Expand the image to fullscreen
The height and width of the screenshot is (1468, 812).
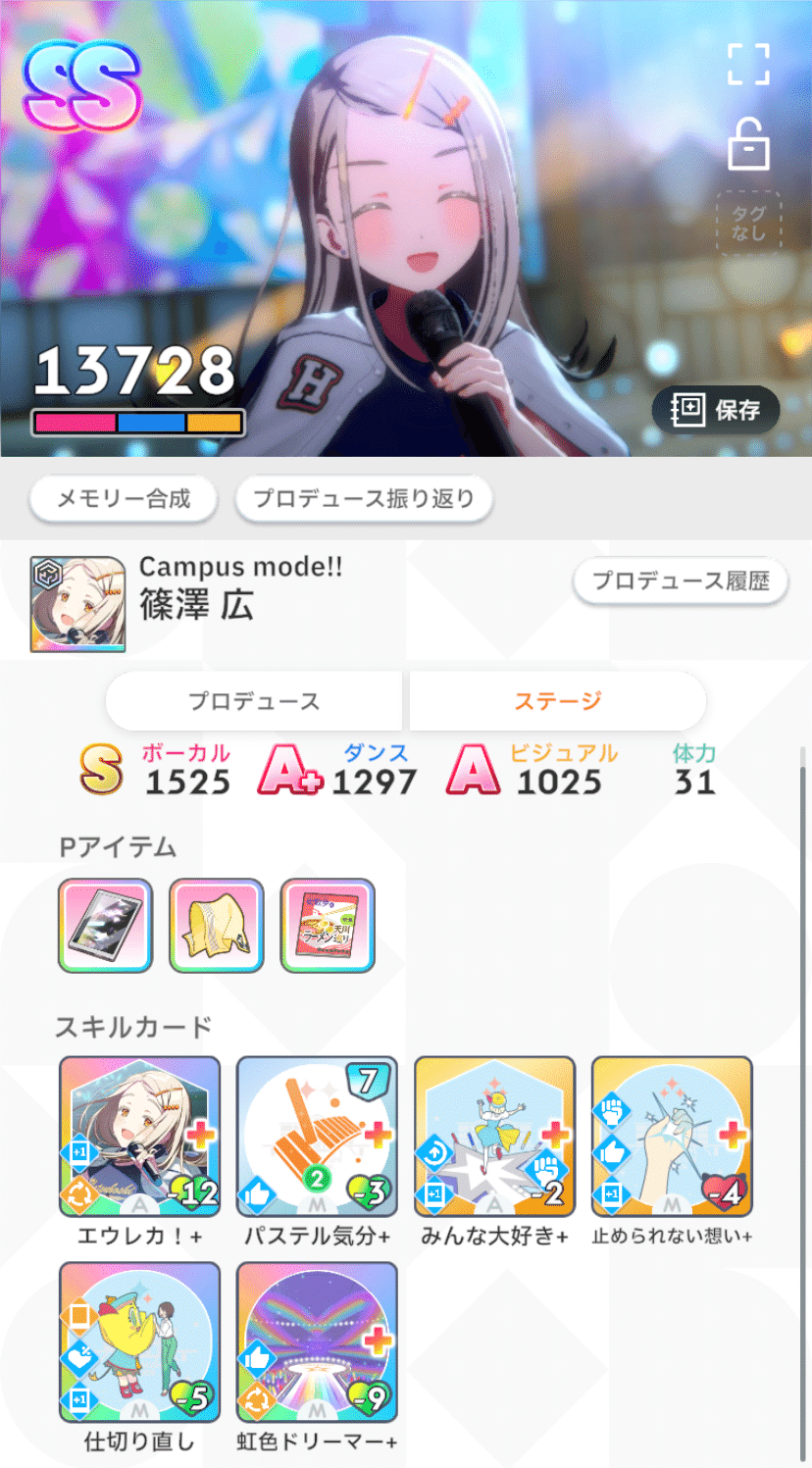[x=748, y=65]
